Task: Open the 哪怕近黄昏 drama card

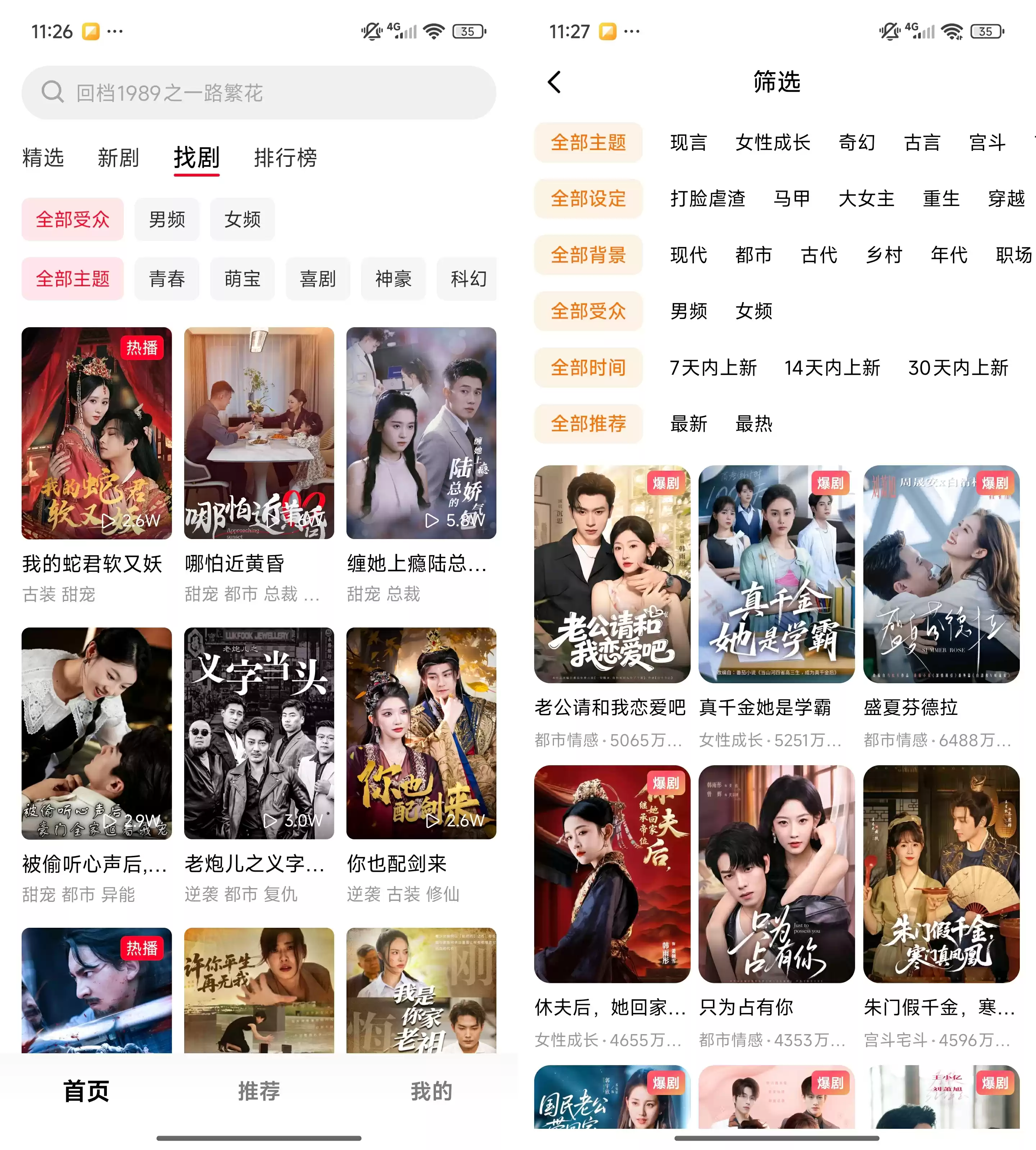Action: [259, 433]
